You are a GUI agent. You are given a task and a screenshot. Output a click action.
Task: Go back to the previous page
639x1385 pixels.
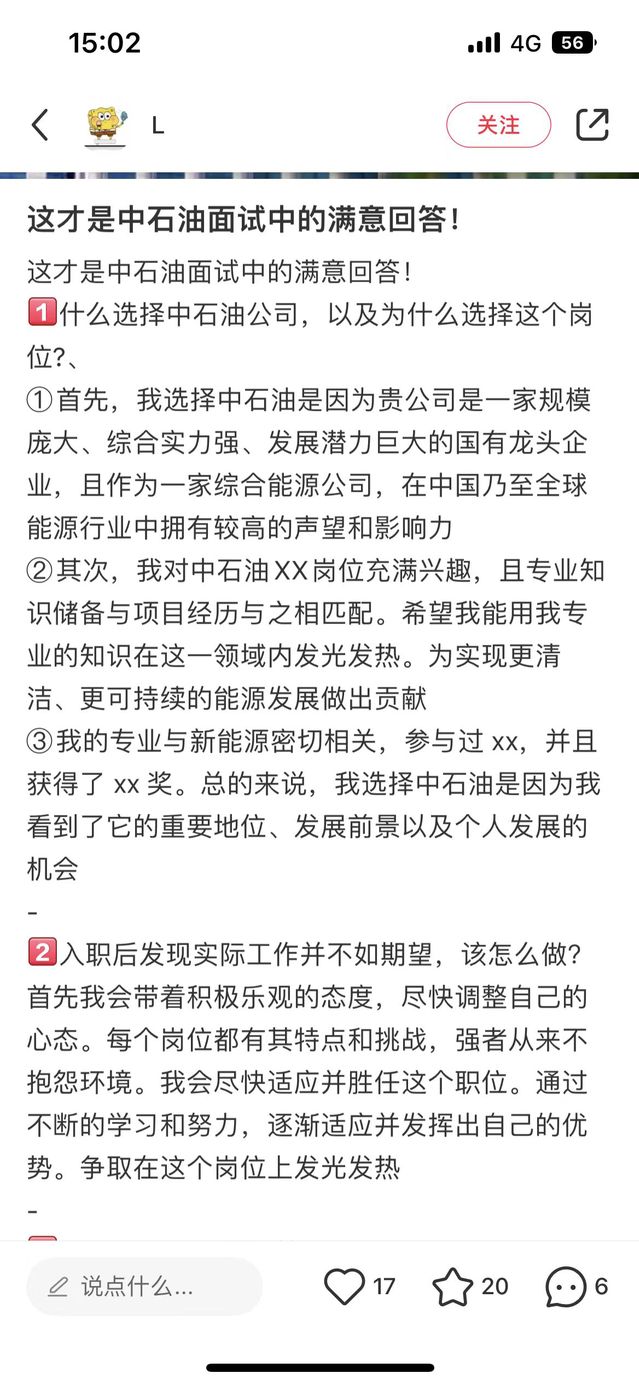pos(40,125)
